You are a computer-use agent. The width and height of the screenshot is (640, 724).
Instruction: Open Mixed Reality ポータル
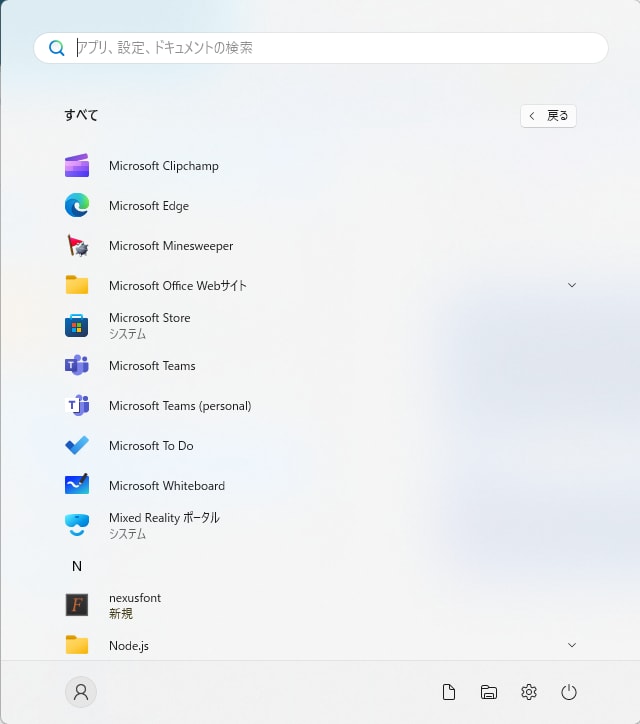pyautogui.click(x=320, y=525)
